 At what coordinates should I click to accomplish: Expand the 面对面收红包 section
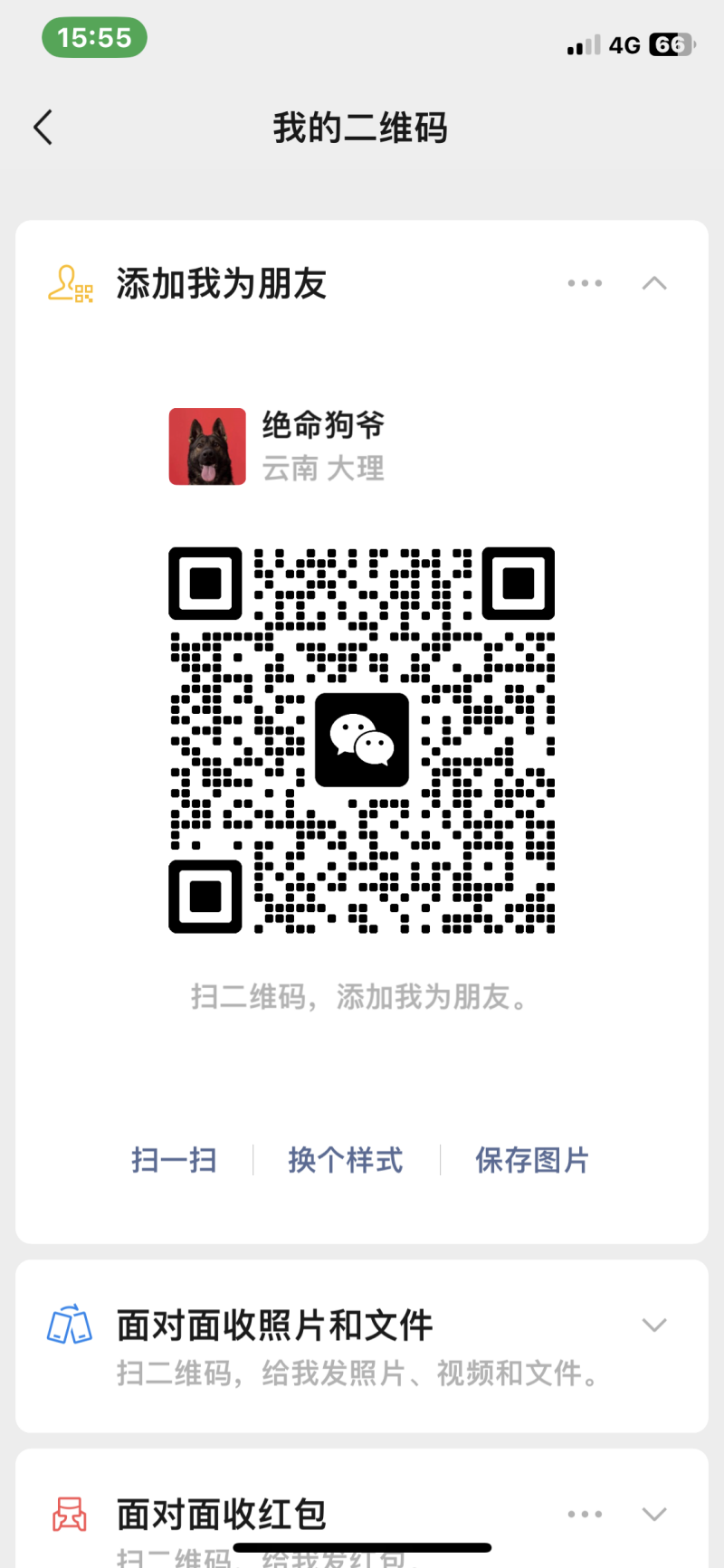(x=654, y=1514)
